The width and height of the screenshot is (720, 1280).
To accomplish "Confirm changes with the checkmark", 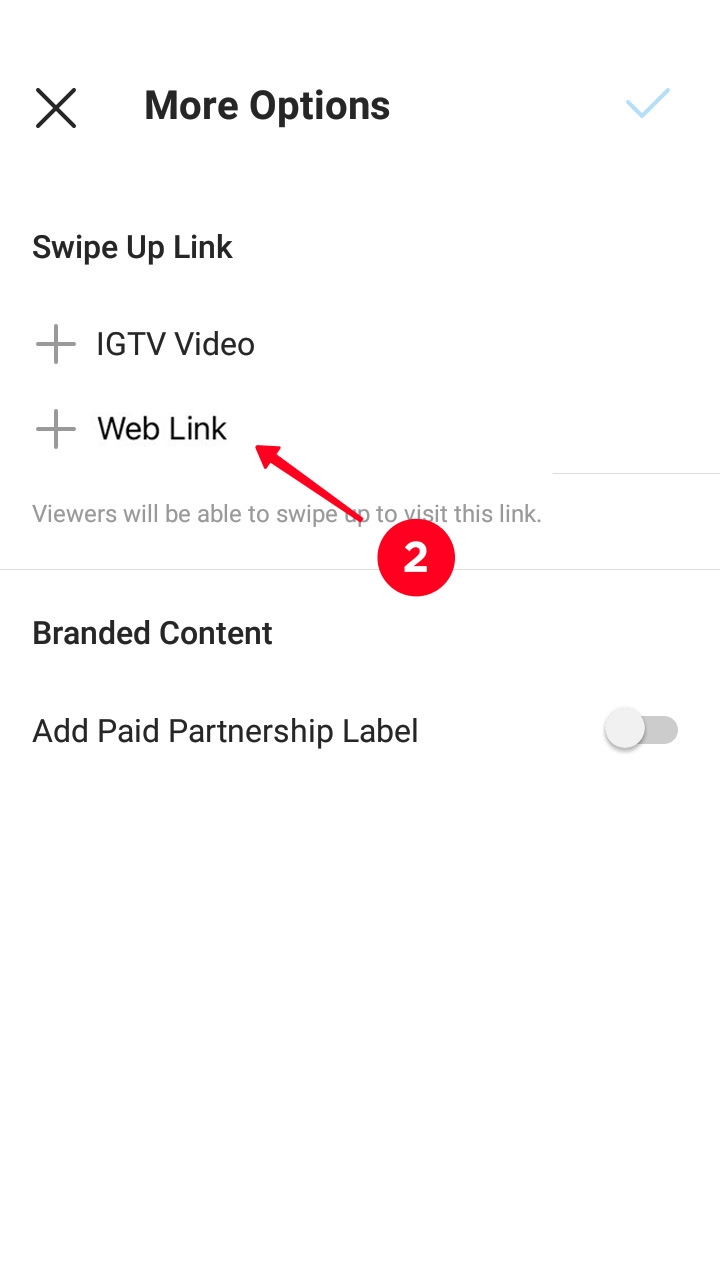I will (647, 103).
